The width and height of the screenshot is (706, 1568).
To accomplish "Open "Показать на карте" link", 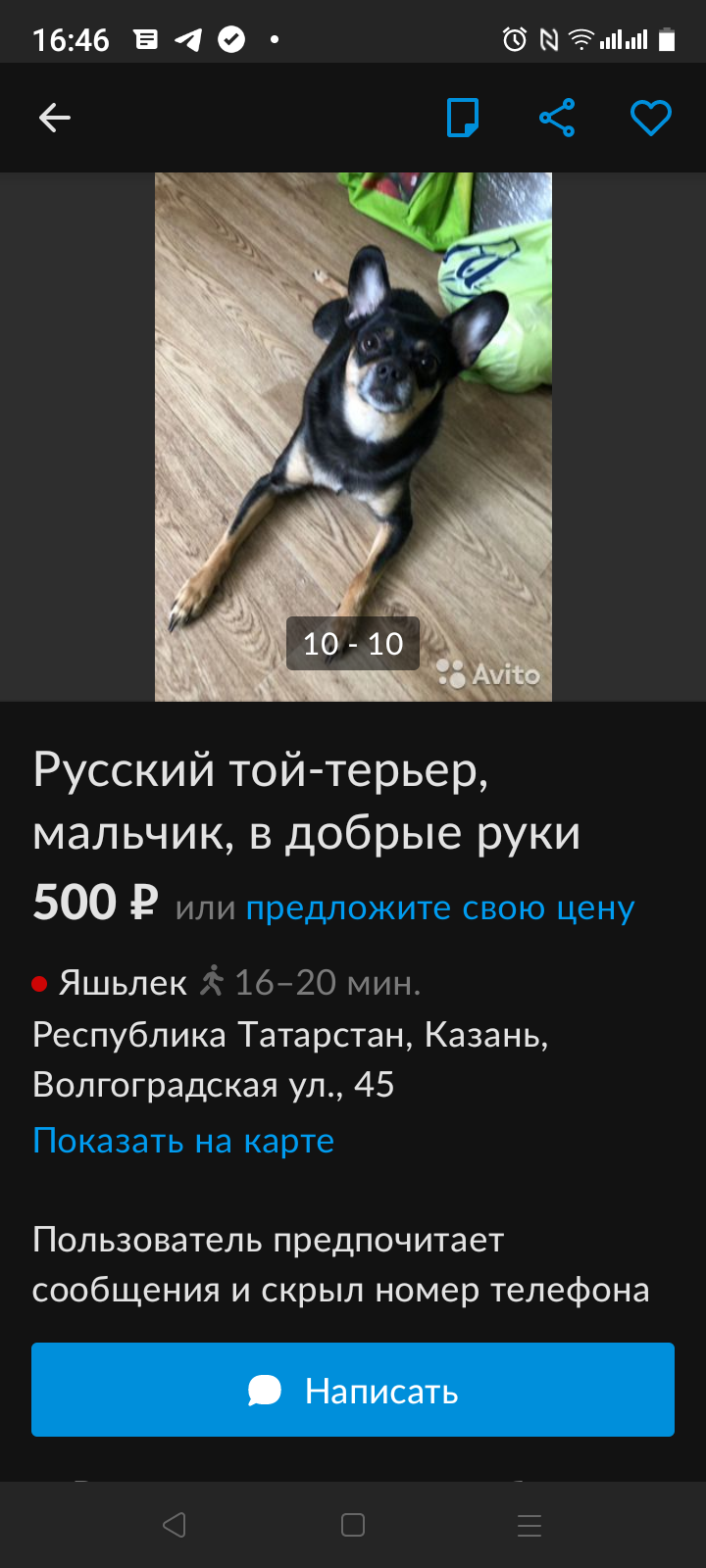I will coord(183,1141).
